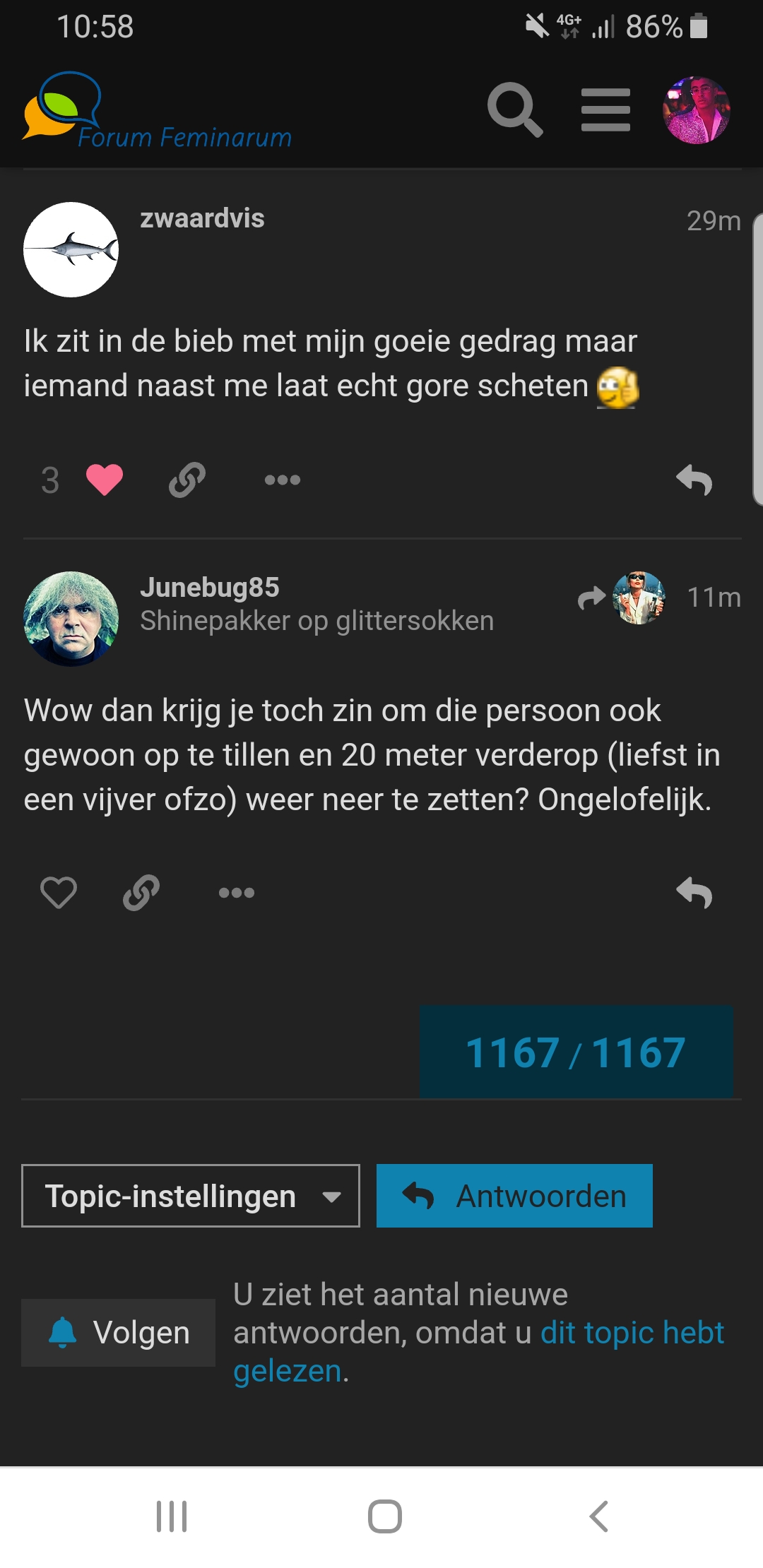Open zwaardvis's profile picture

click(71, 249)
